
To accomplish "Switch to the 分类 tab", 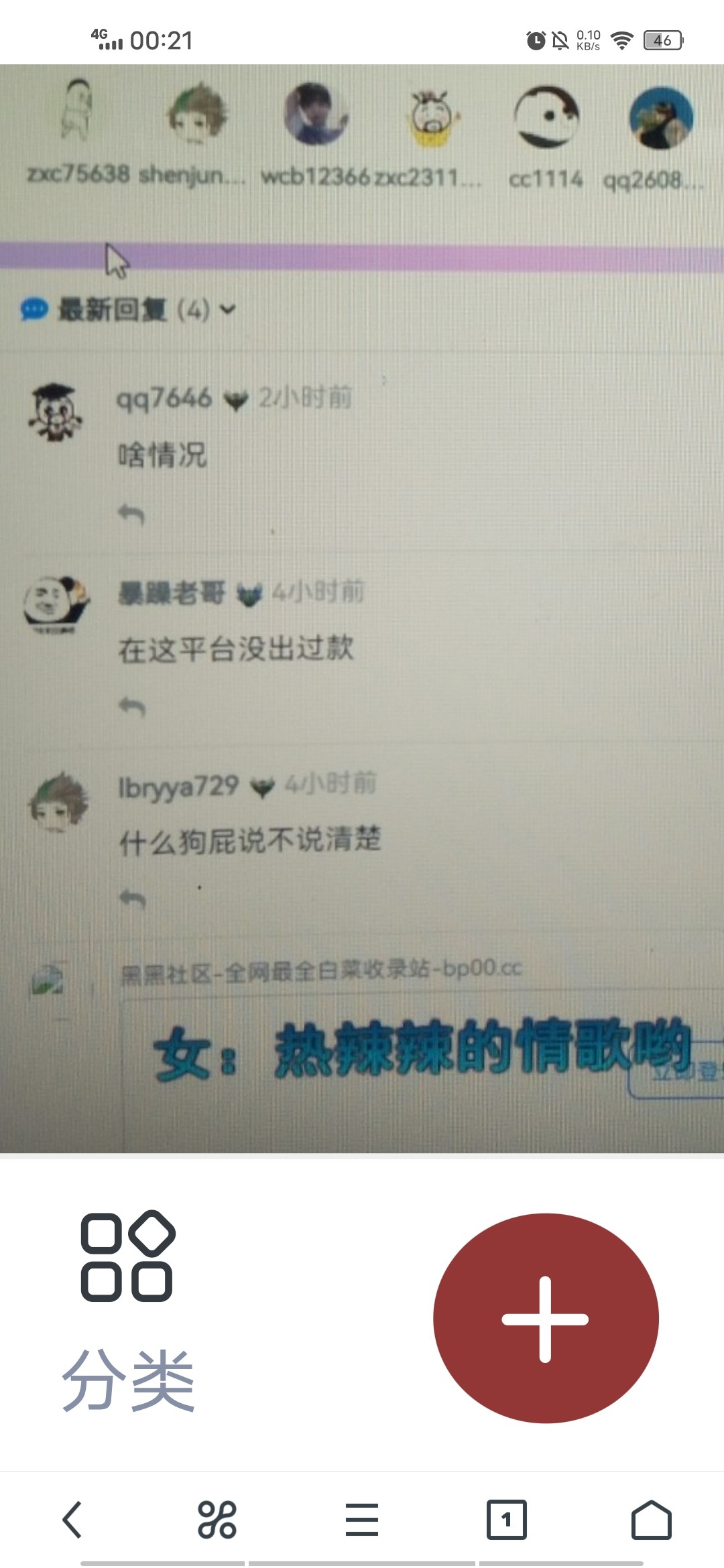I will pyautogui.click(x=127, y=1312).
